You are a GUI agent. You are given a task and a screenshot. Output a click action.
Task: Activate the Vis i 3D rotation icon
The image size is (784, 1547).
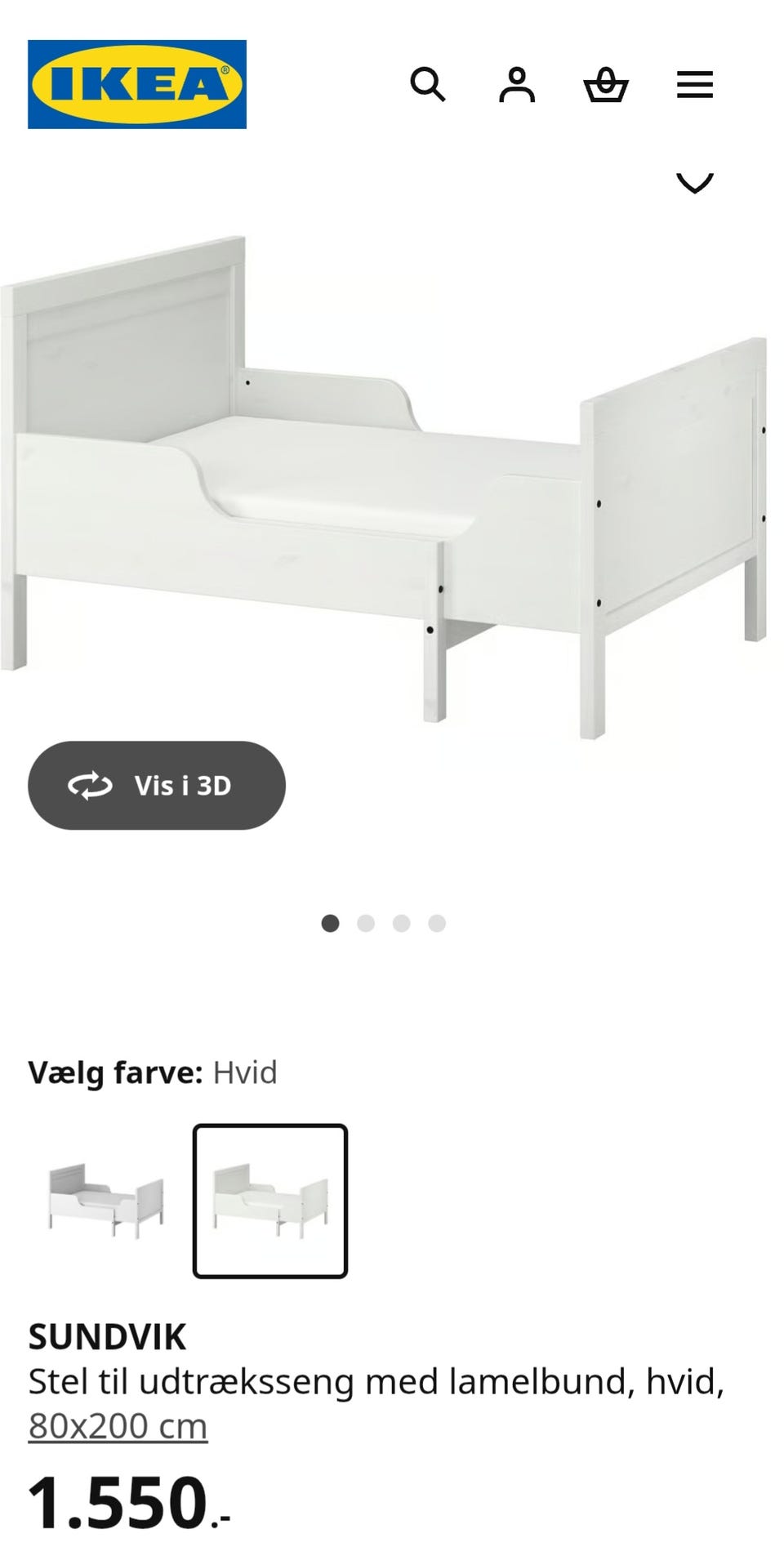[x=92, y=785]
